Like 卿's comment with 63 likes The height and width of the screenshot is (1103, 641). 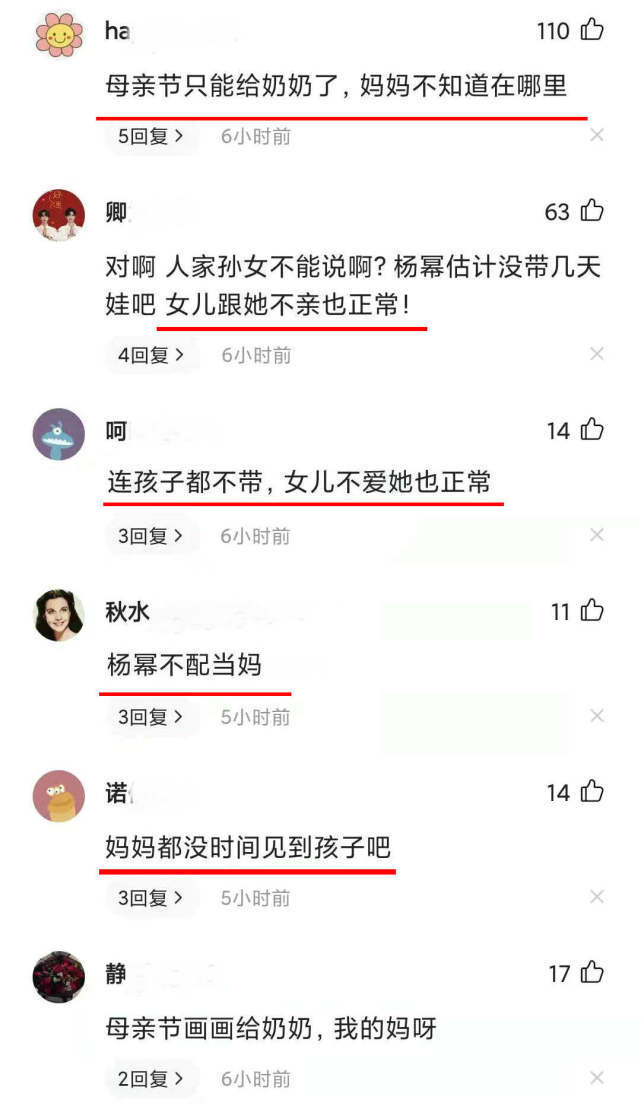click(x=592, y=211)
